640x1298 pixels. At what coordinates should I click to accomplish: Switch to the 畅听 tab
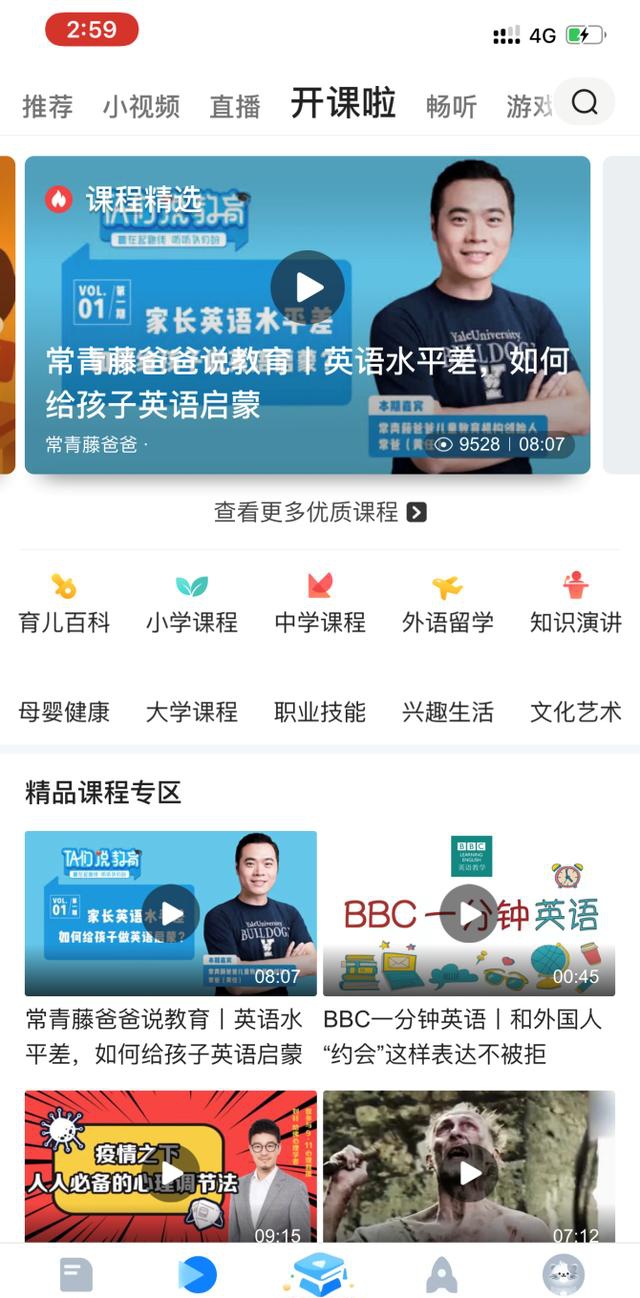452,106
